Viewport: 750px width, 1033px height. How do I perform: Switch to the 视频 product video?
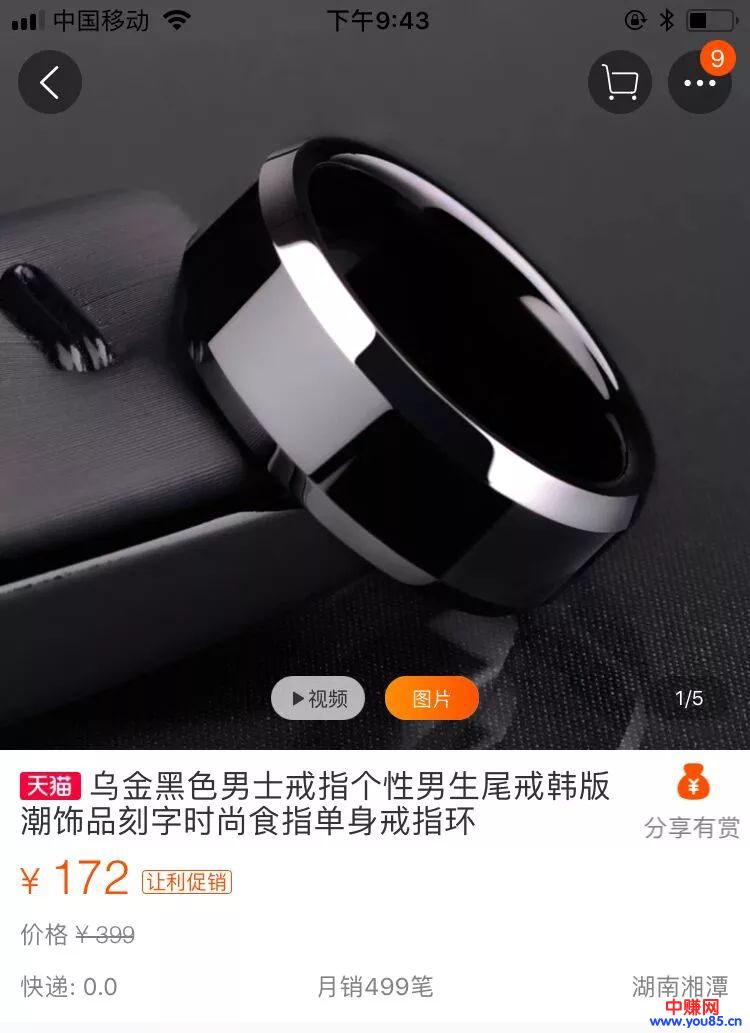318,698
